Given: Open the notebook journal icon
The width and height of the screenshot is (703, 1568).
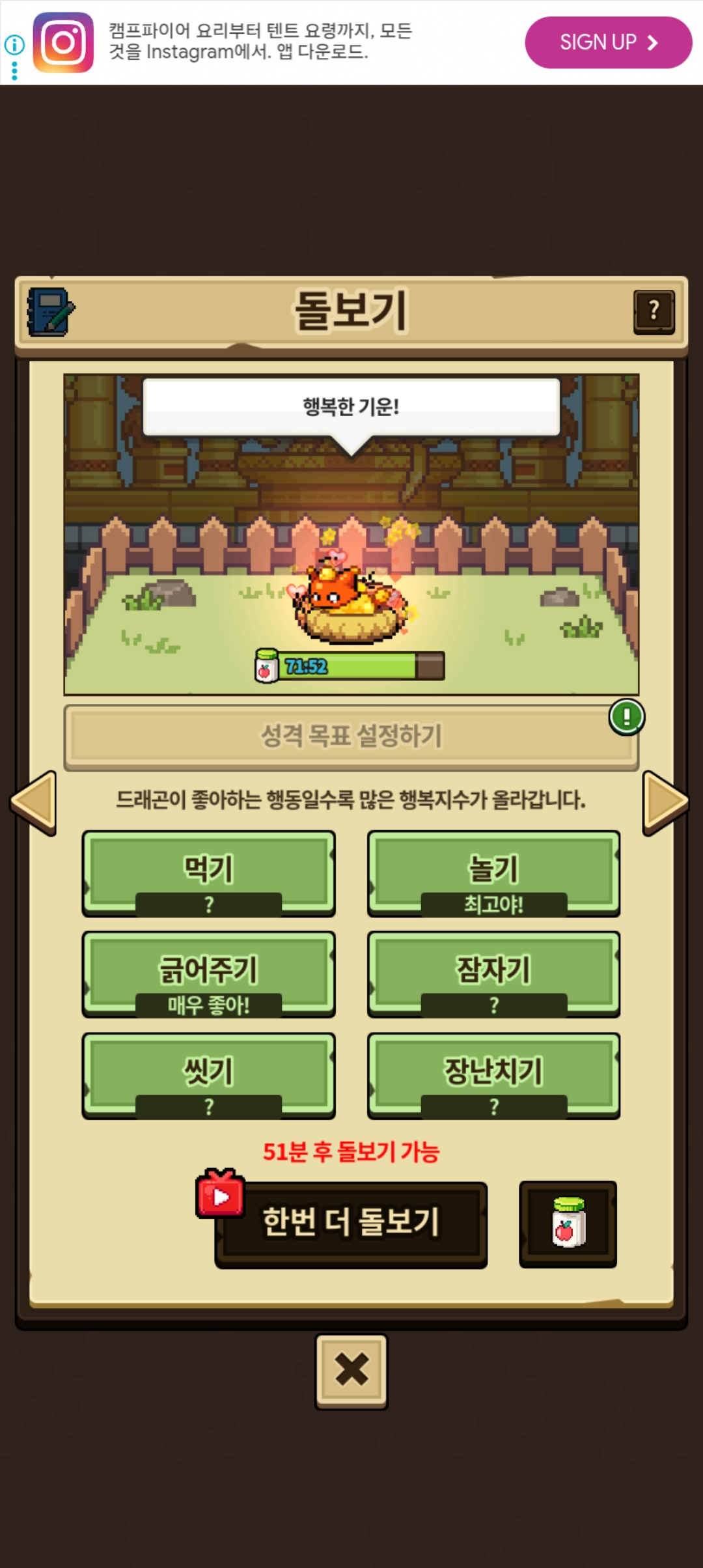Looking at the screenshot, I should coord(51,312).
